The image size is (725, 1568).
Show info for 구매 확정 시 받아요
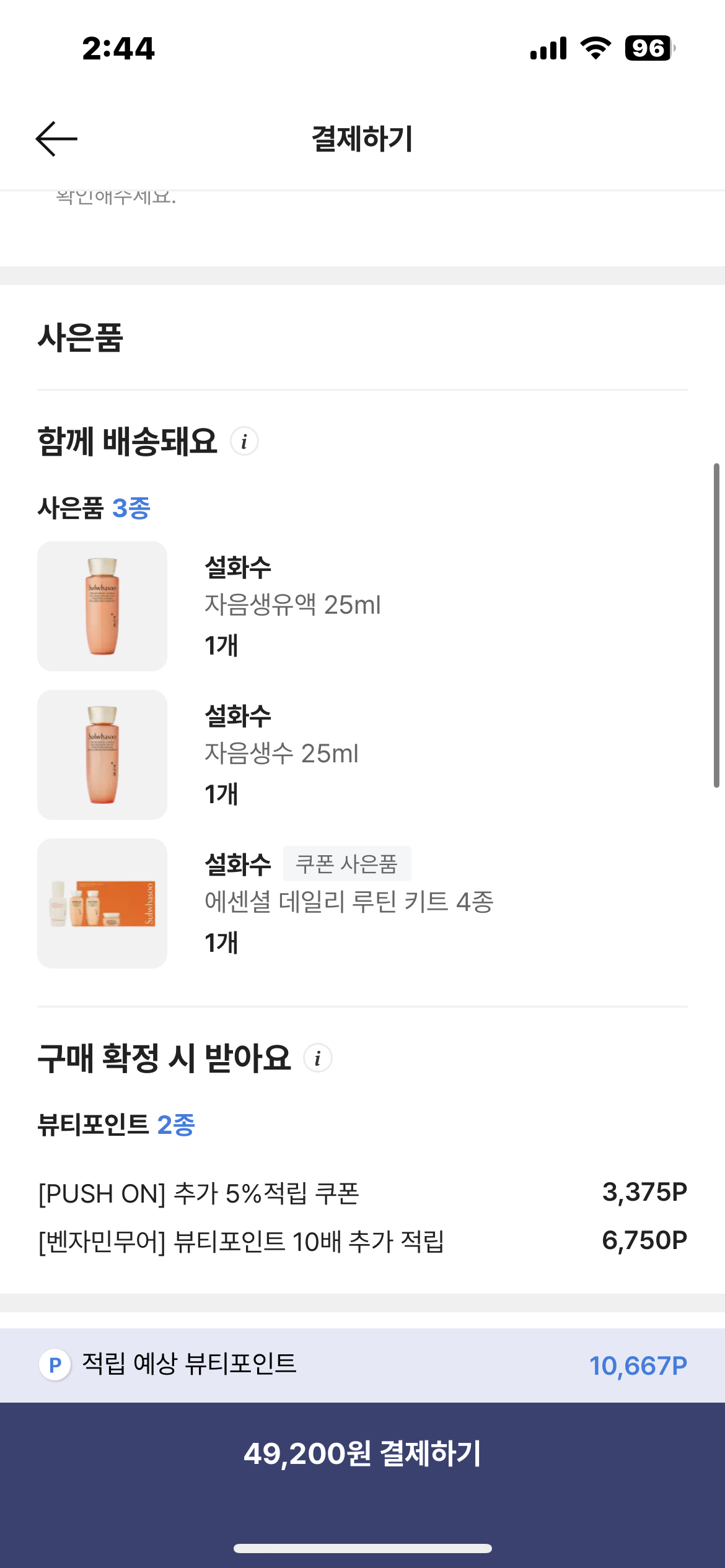[318, 1058]
